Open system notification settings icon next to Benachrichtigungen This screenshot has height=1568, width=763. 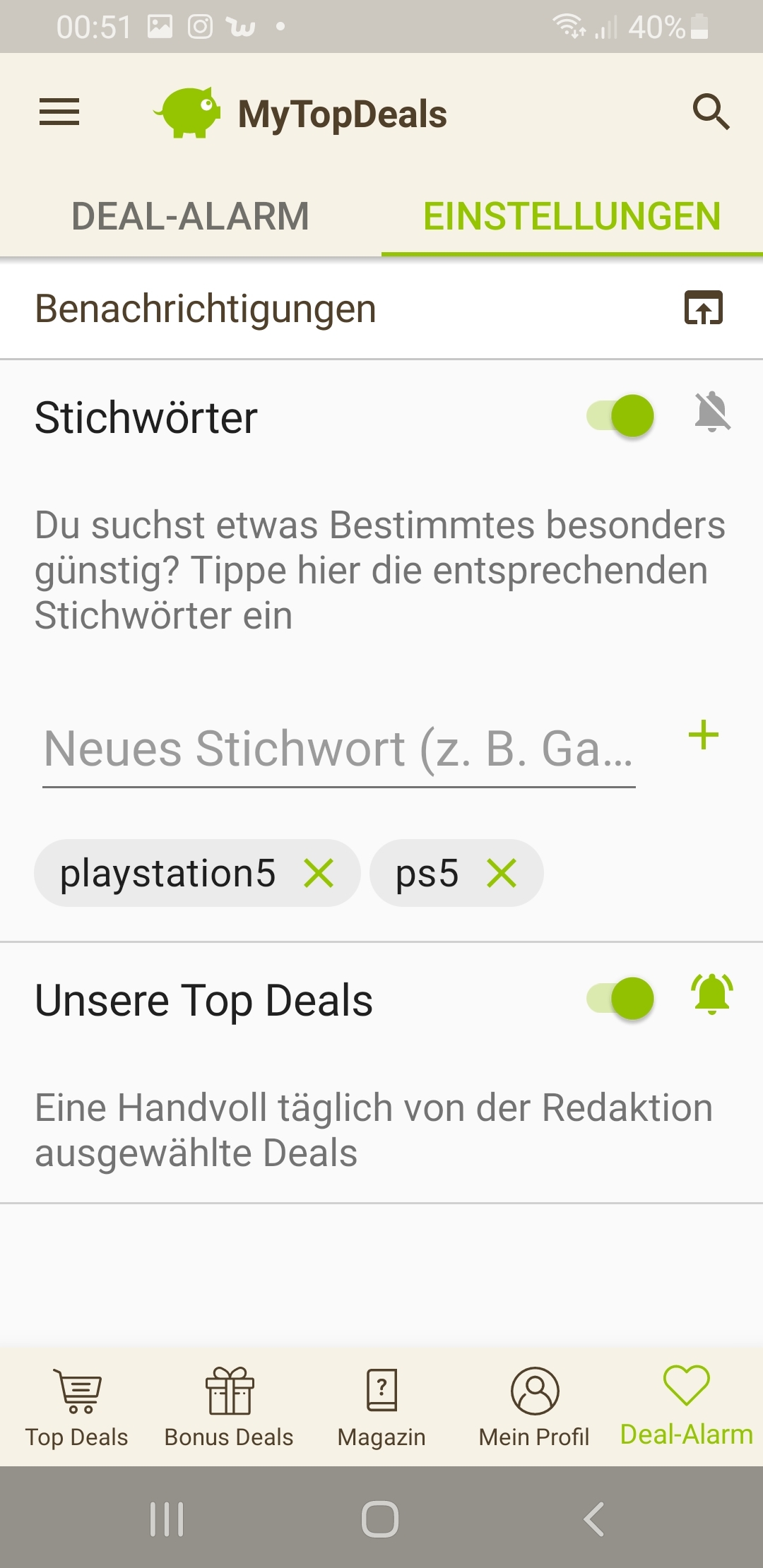(703, 308)
